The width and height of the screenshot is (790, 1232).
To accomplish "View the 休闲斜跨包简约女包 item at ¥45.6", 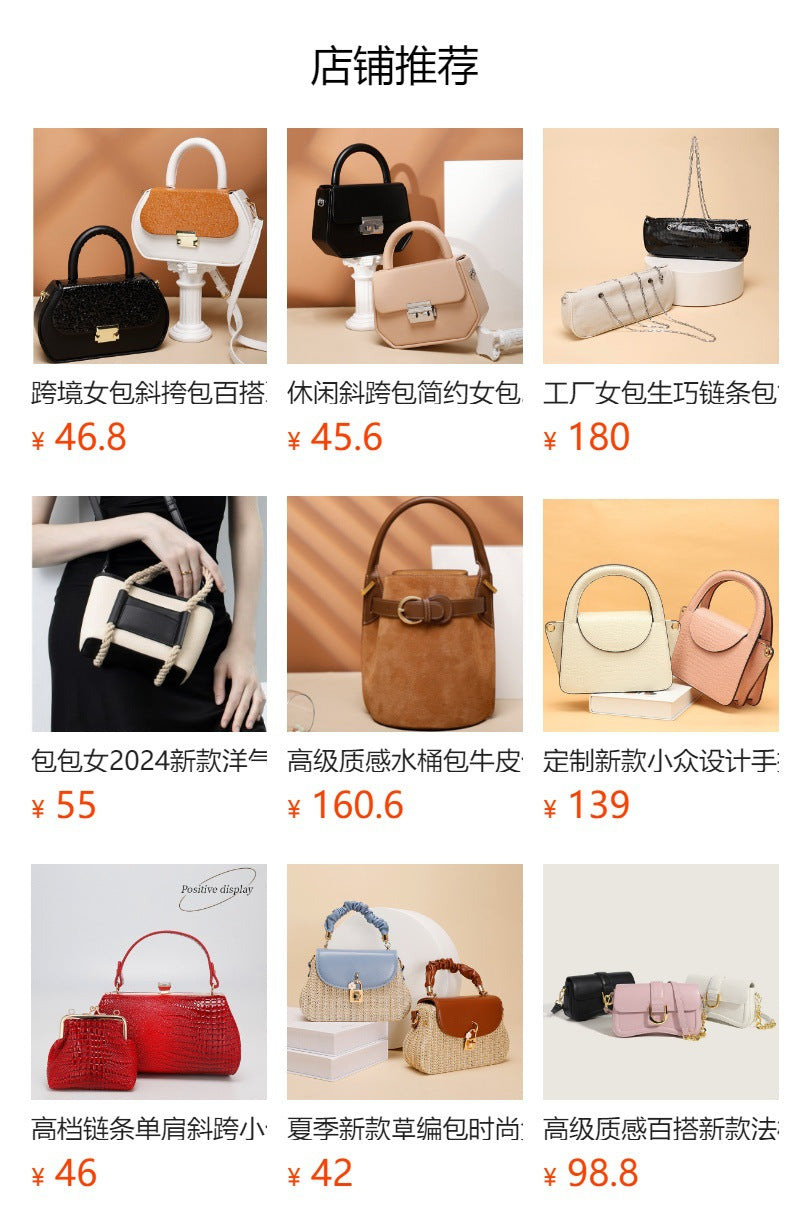I will 405,246.
